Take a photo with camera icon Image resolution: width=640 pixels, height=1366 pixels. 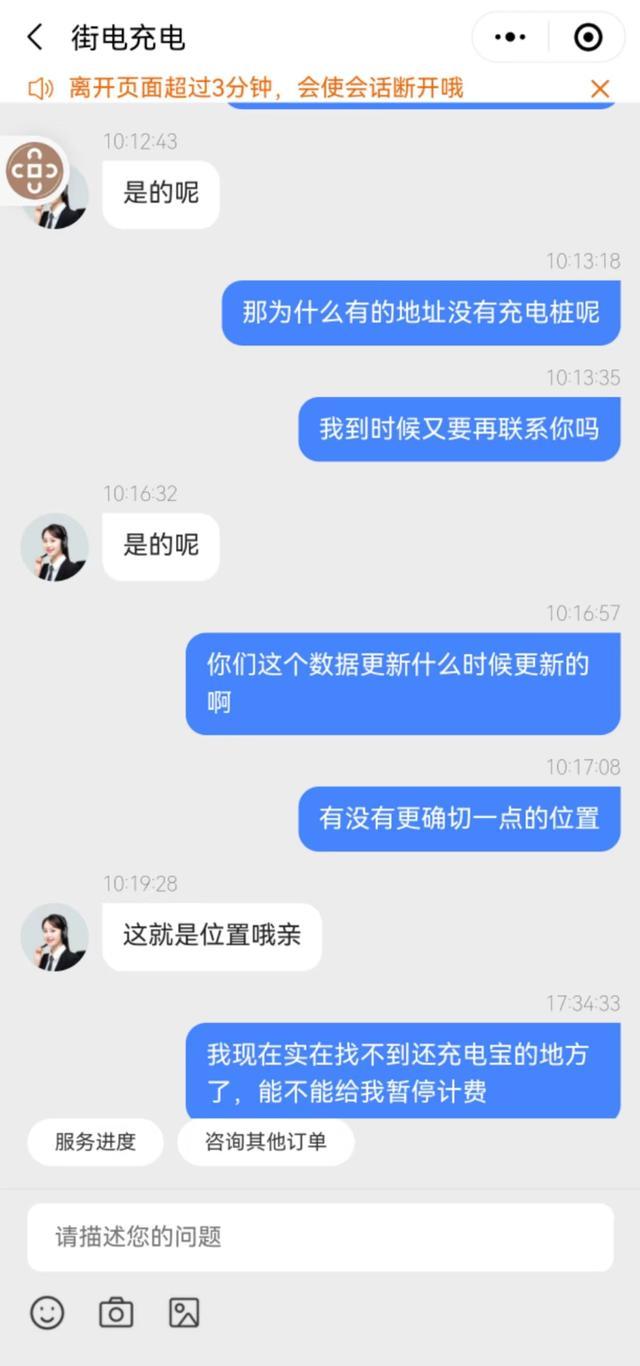click(116, 1312)
